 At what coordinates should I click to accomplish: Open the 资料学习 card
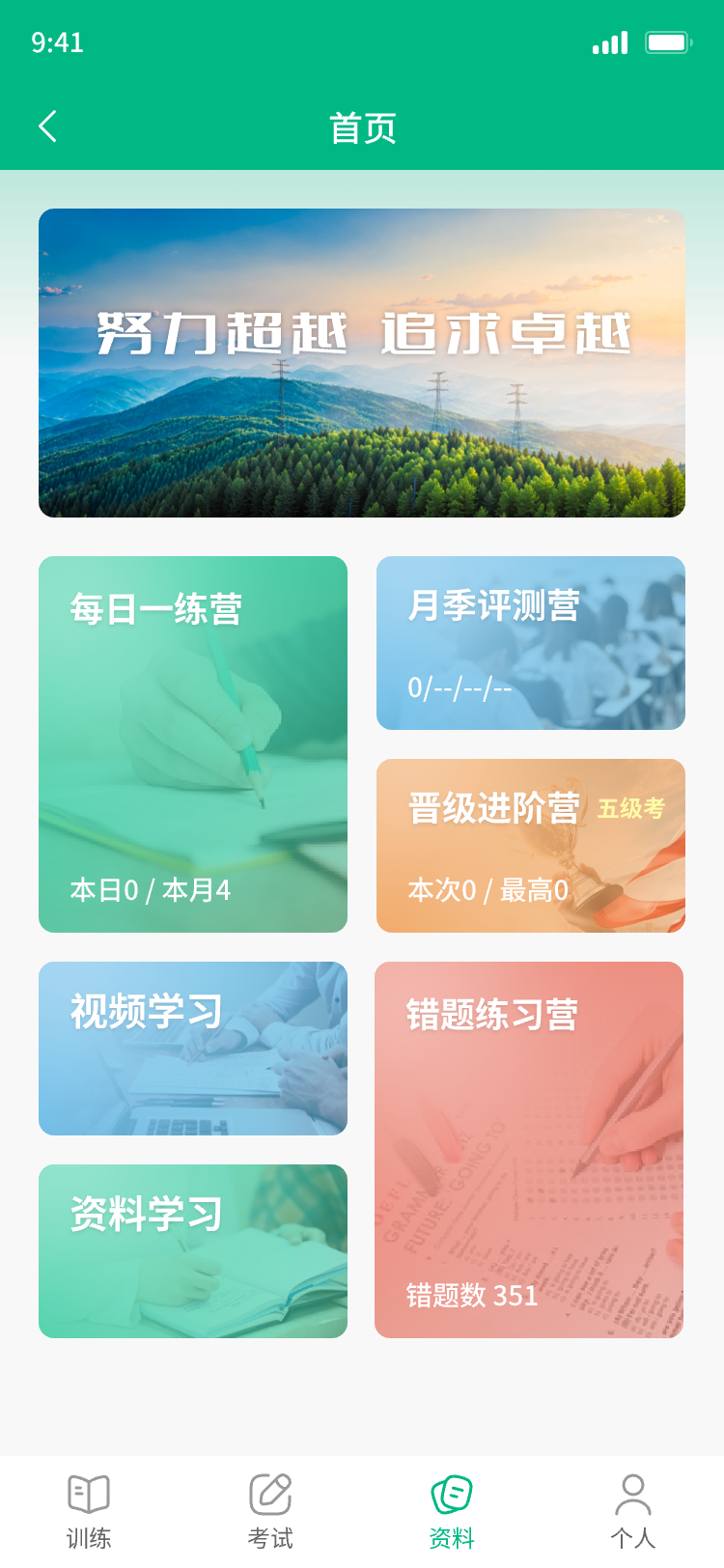coord(193,1251)
